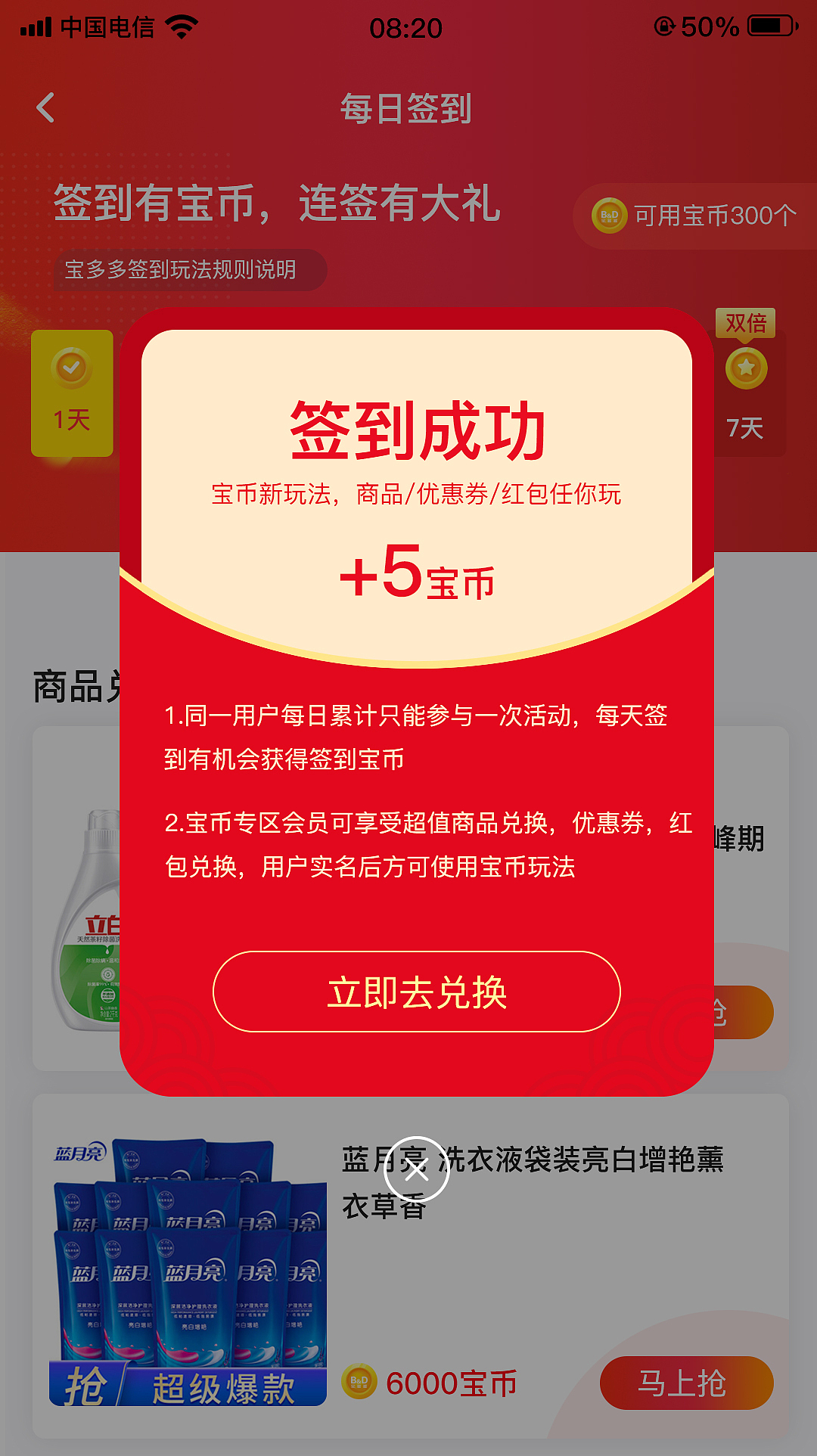Tap the checkmark icon above 1天
The height and width of the screenshot is (1456, 817).
pos(70,367)
